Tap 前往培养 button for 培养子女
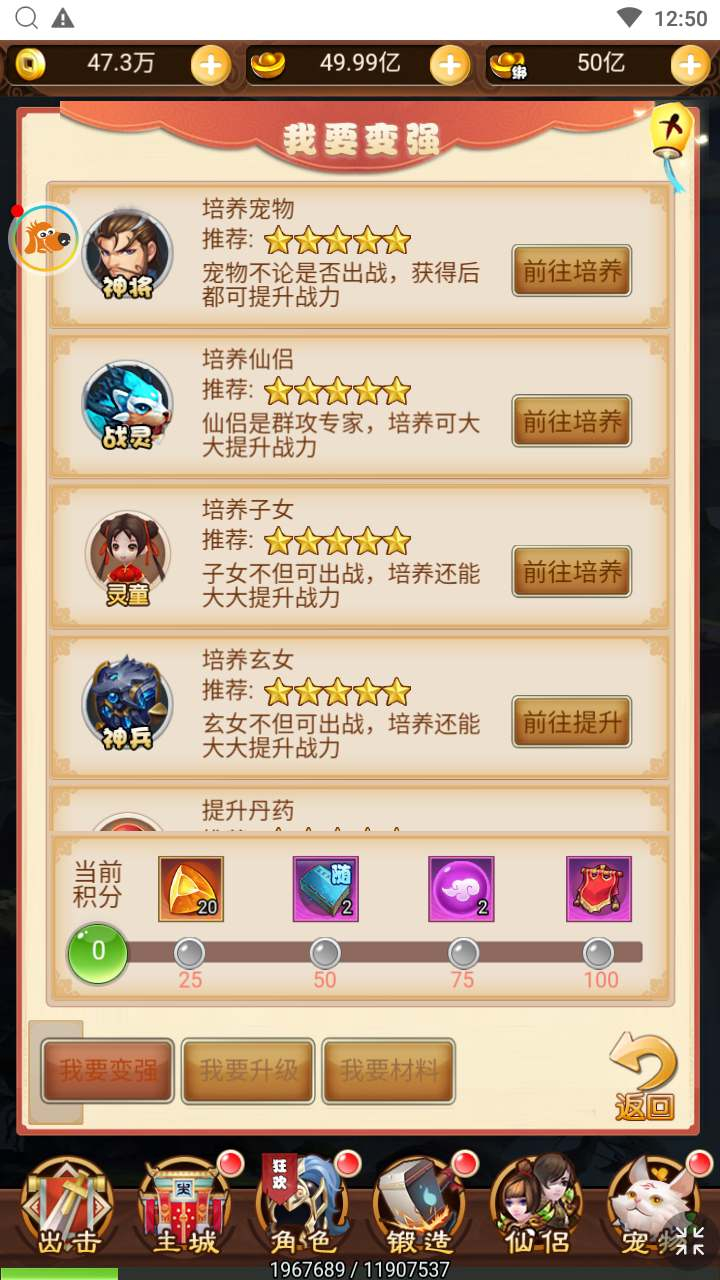The height and width of the screenshot is (1280, 720). click(x=572, y=571)
